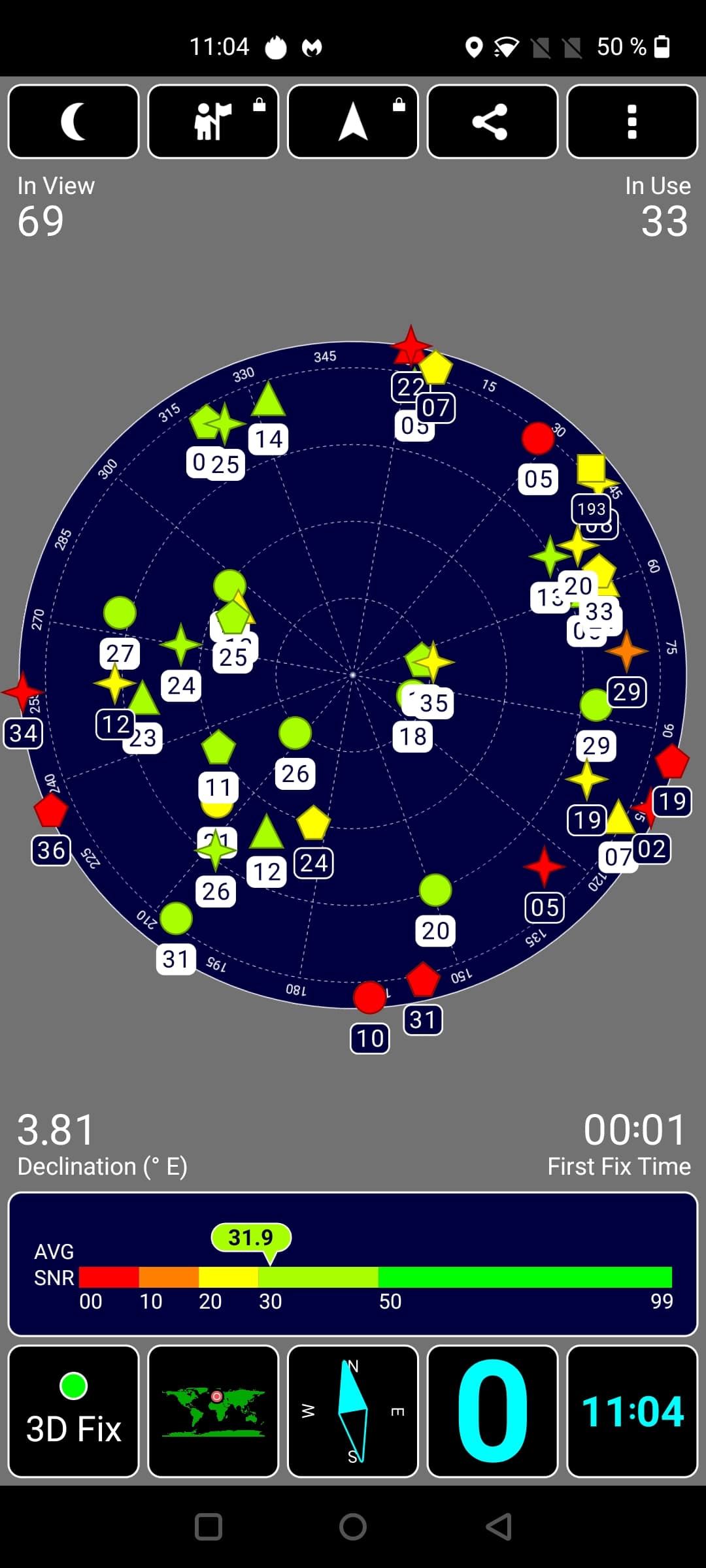Tap the 11:04 clock tile

point(632,1411)
